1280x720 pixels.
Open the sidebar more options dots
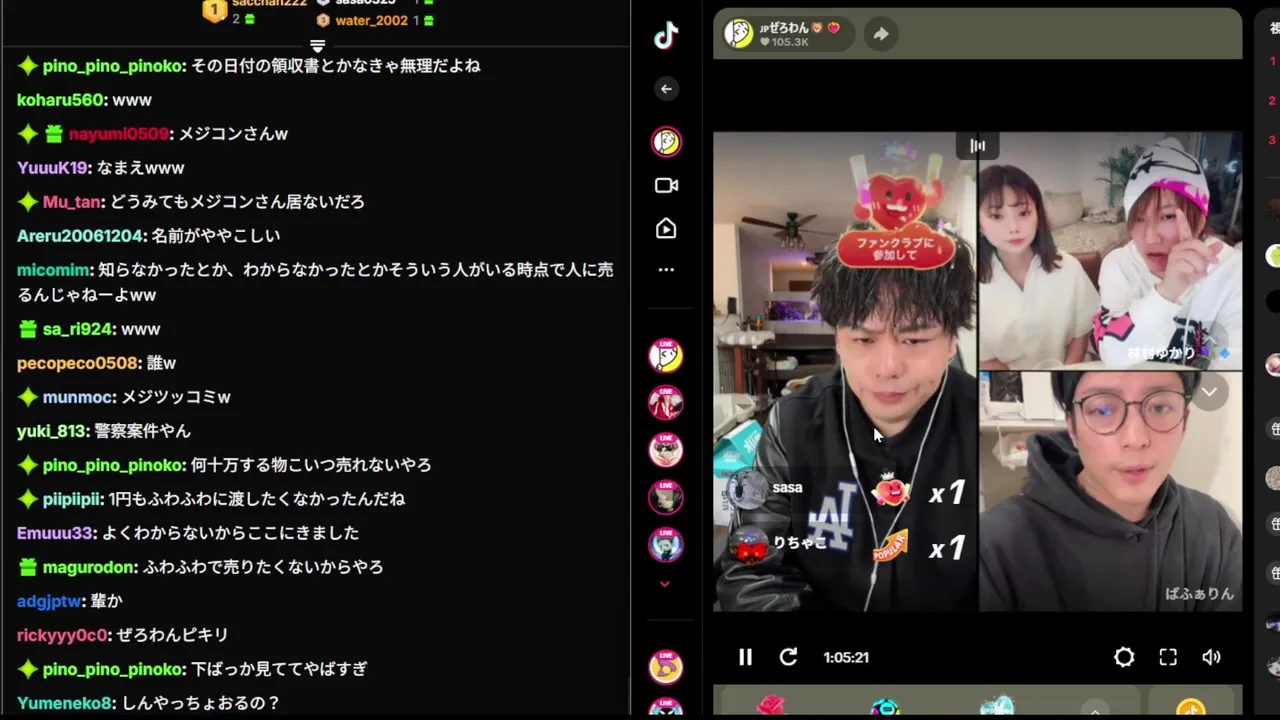click(666, 270)
